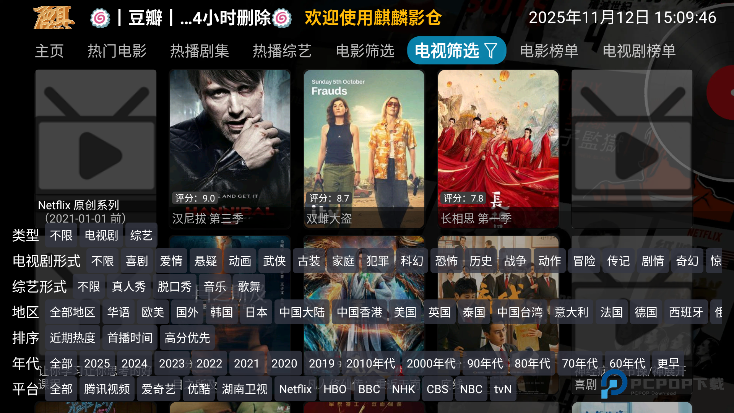The image size is (734, 413).
Task: Filter region by 韩国
Action: (221, 312)
